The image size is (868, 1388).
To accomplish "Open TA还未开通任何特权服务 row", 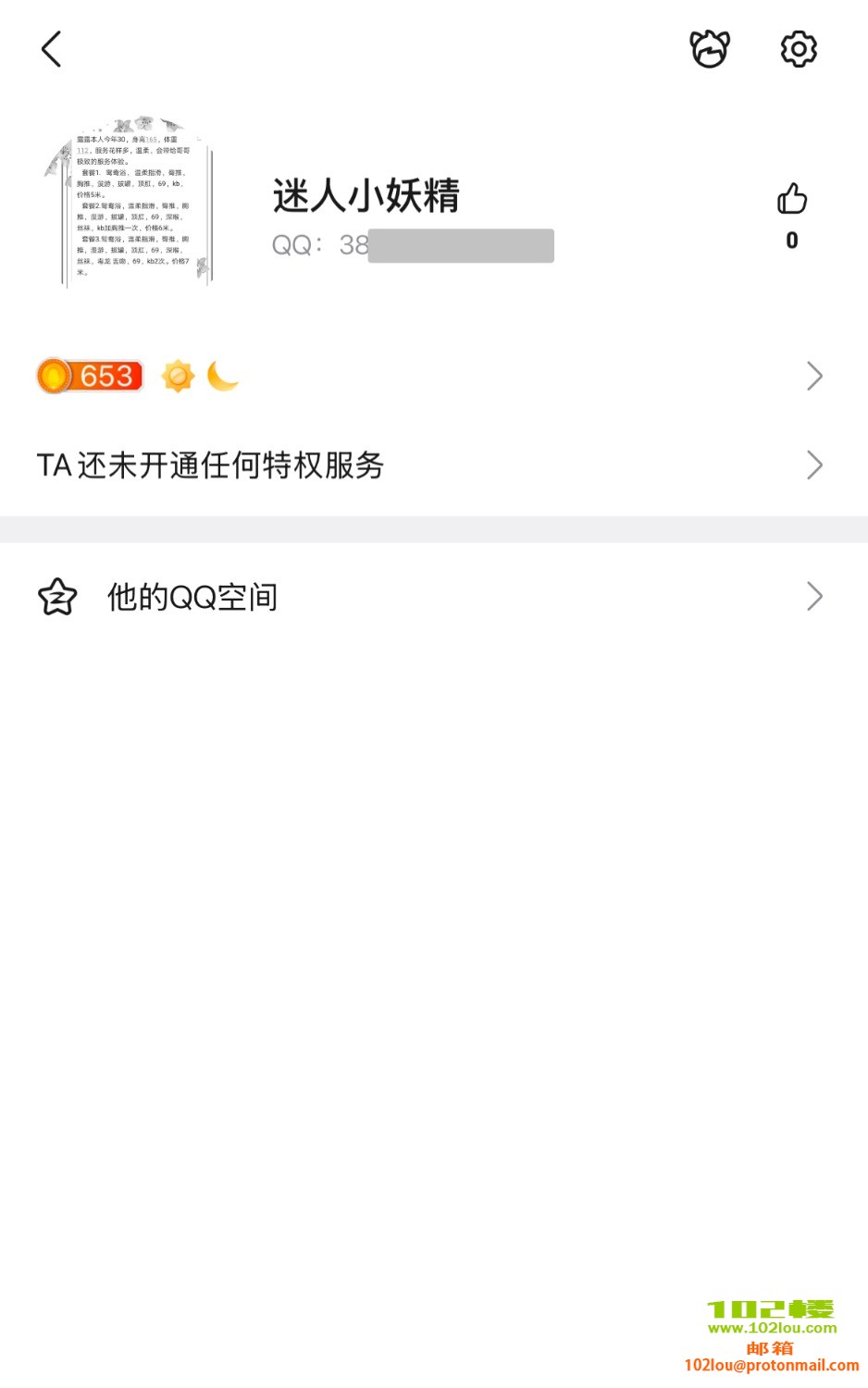I will click(x=429, y=465).
